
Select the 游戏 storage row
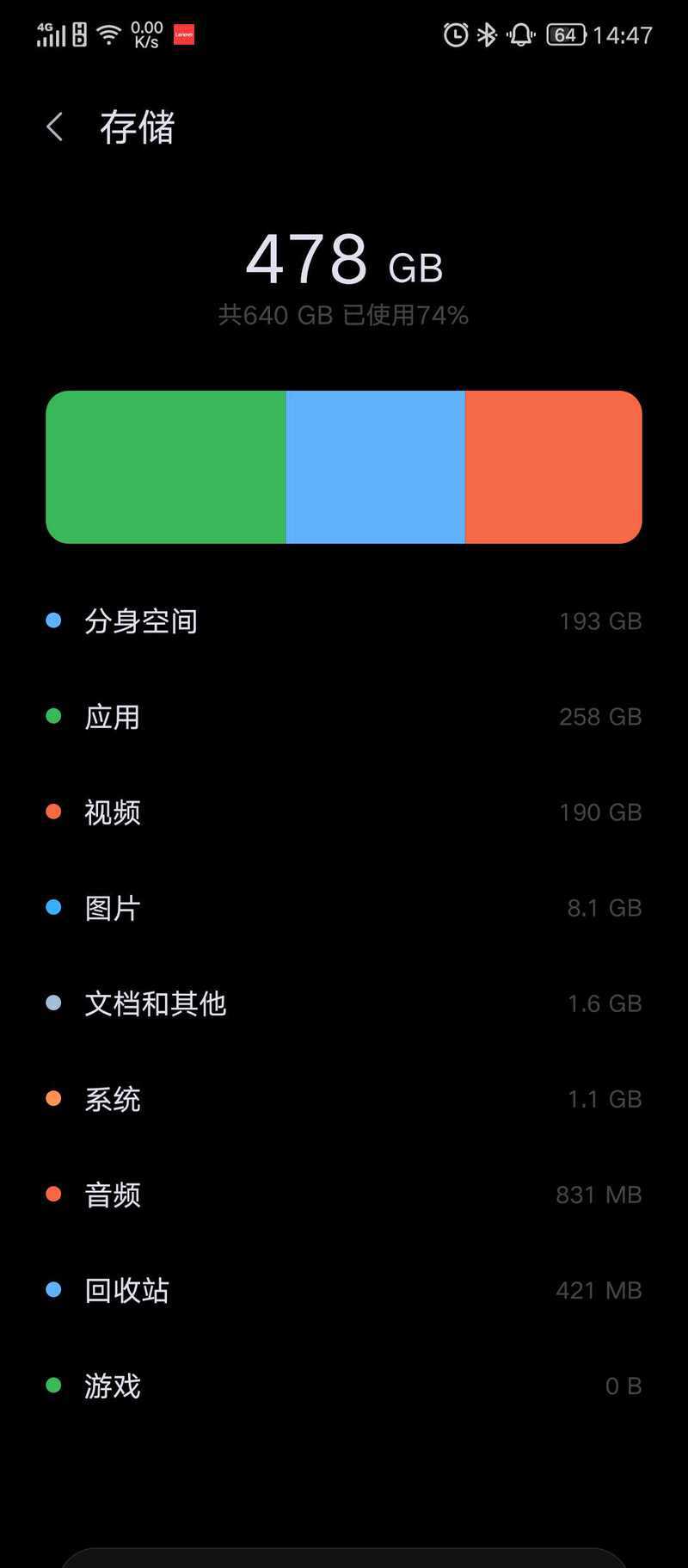[344, 1385]
